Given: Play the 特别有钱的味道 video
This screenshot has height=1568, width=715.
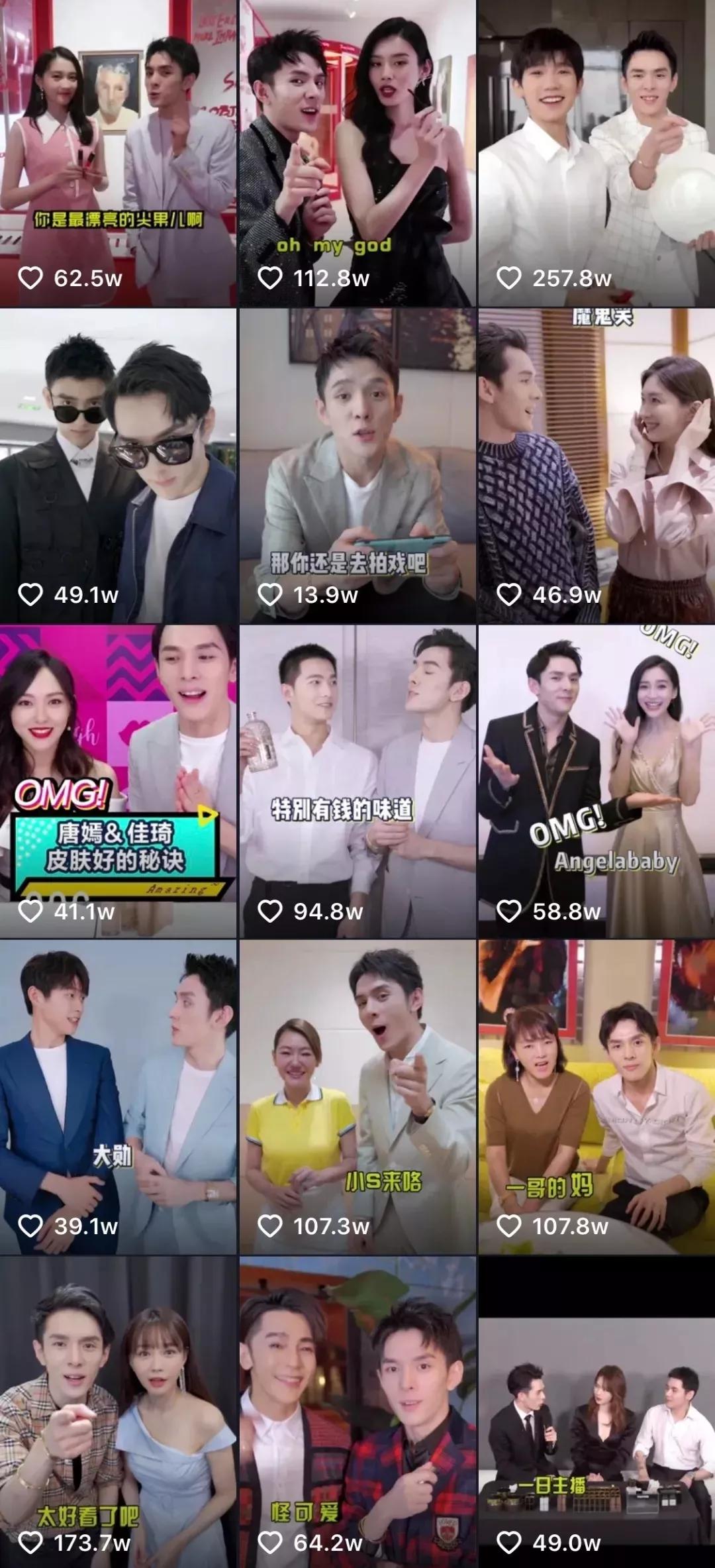Looking at the screenshot, I should (358, 782).
